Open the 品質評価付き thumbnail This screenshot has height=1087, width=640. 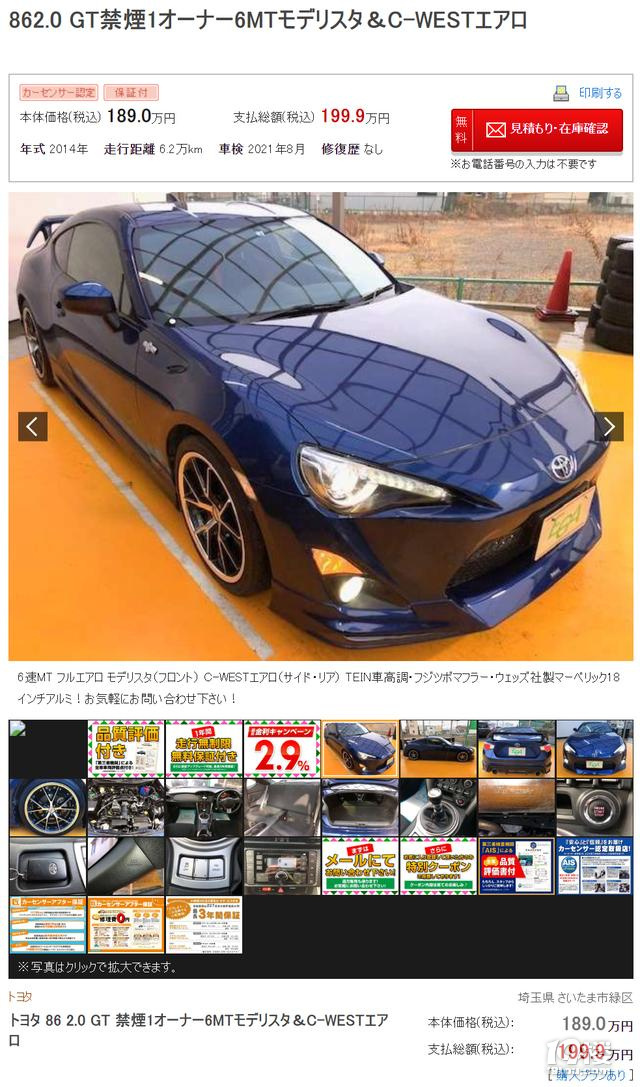(x=125, y=748)
